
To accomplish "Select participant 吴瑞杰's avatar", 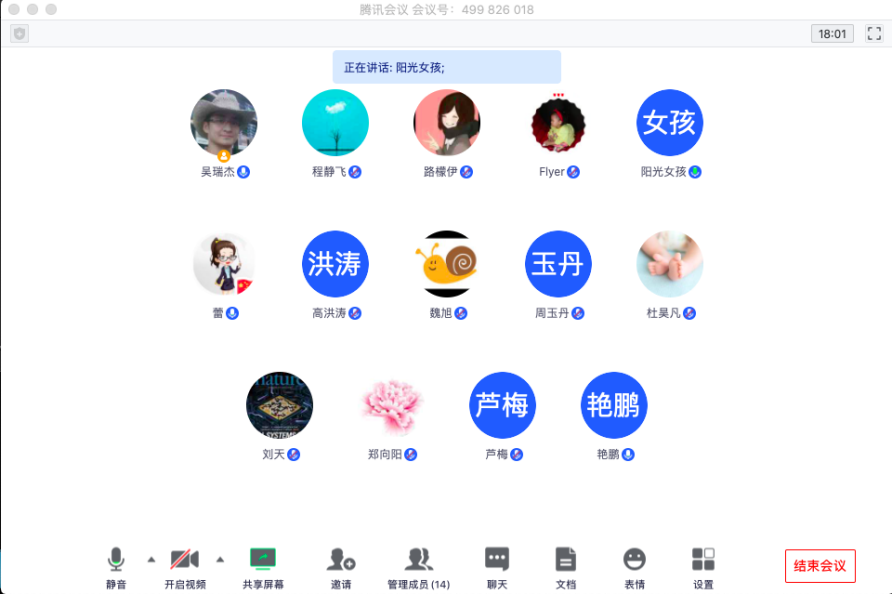I will click(x=224, y=123).
